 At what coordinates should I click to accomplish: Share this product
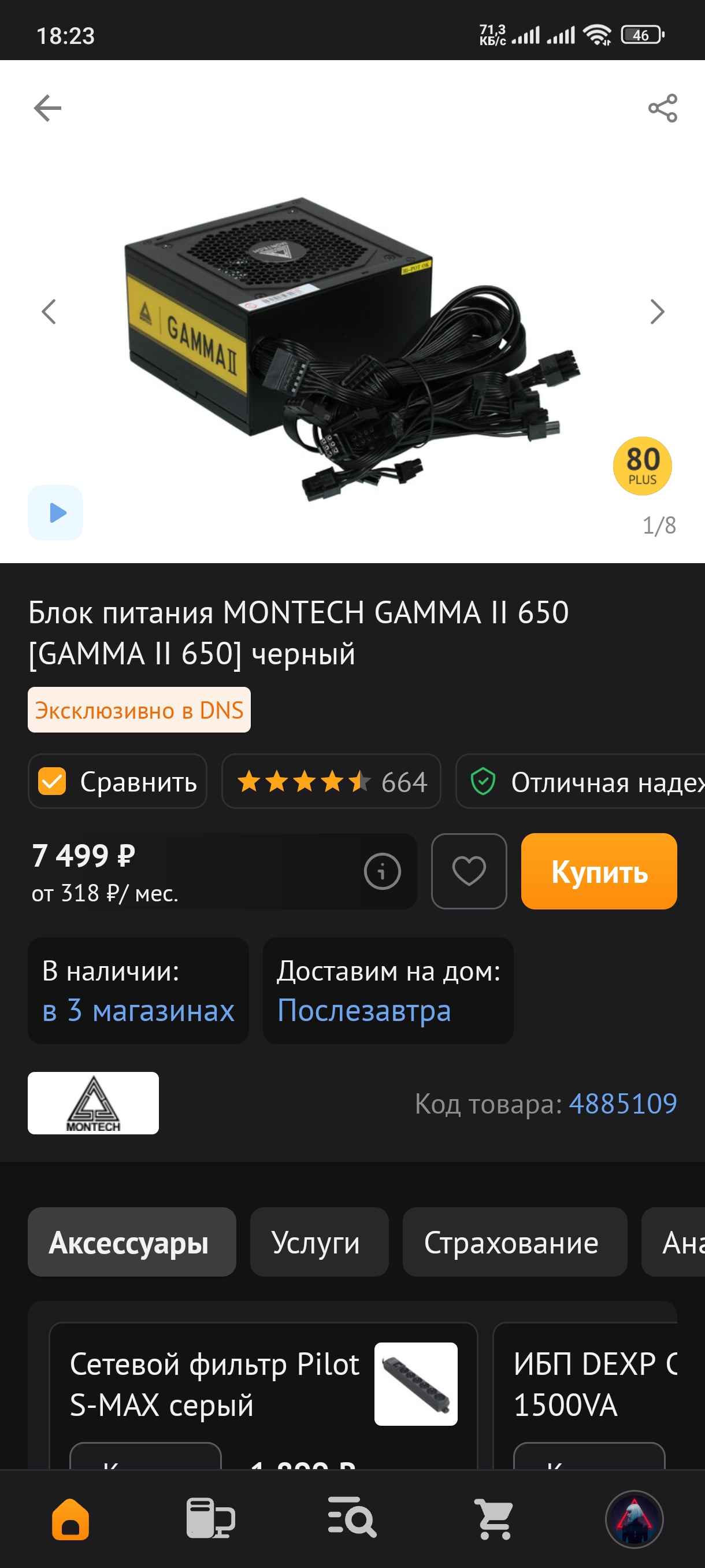pos(662,108)
